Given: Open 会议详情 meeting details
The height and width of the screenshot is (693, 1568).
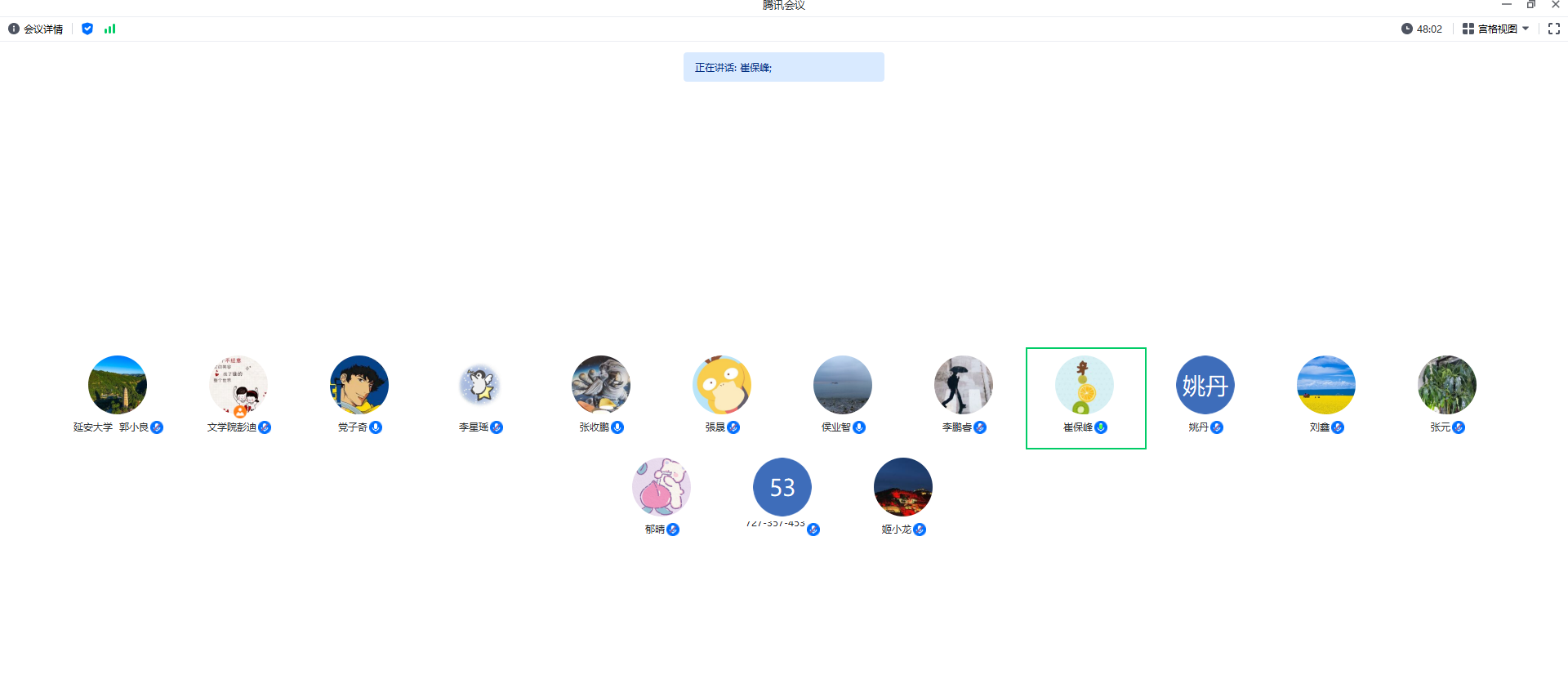Looking at the screenshot, I should [36, 29].
